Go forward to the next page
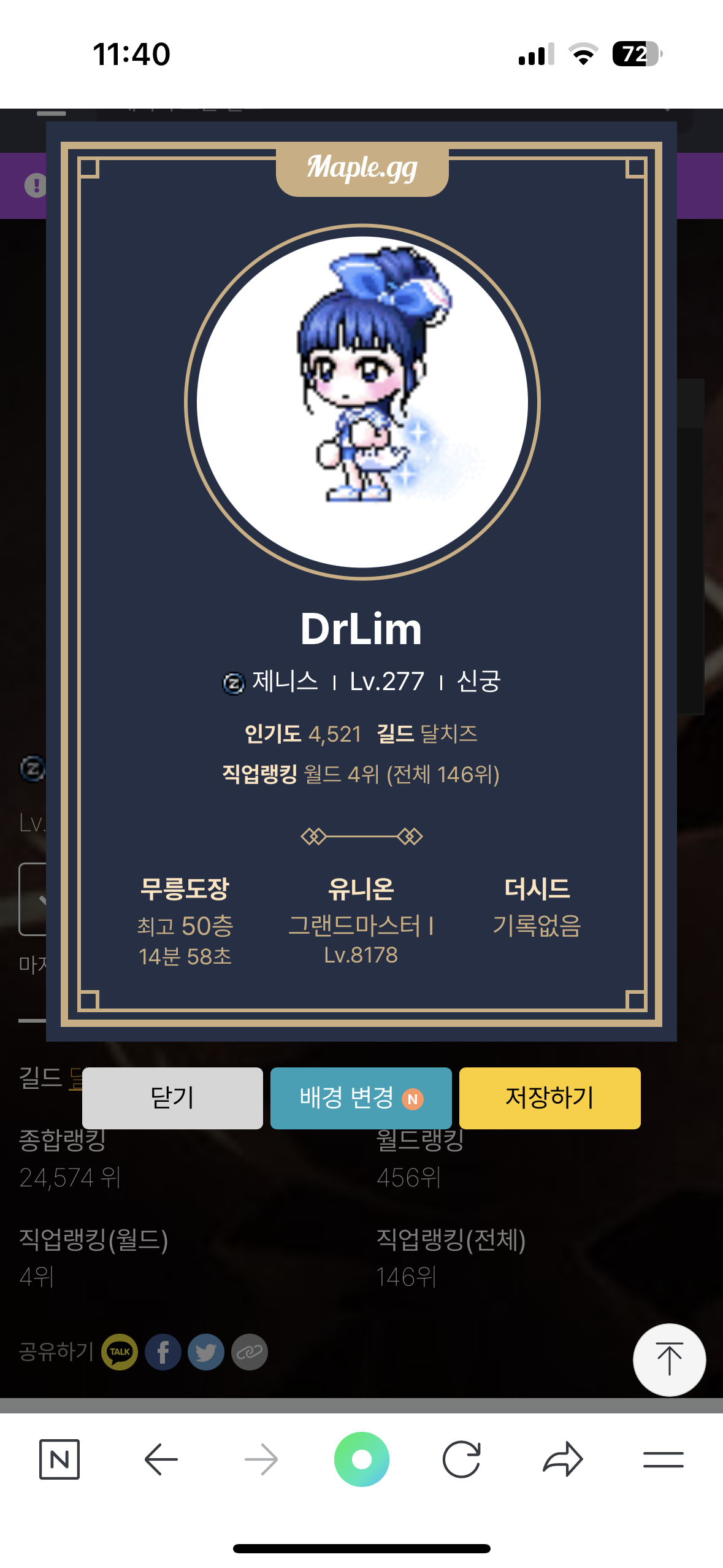723x1568 pixels. pos(261,1459)
